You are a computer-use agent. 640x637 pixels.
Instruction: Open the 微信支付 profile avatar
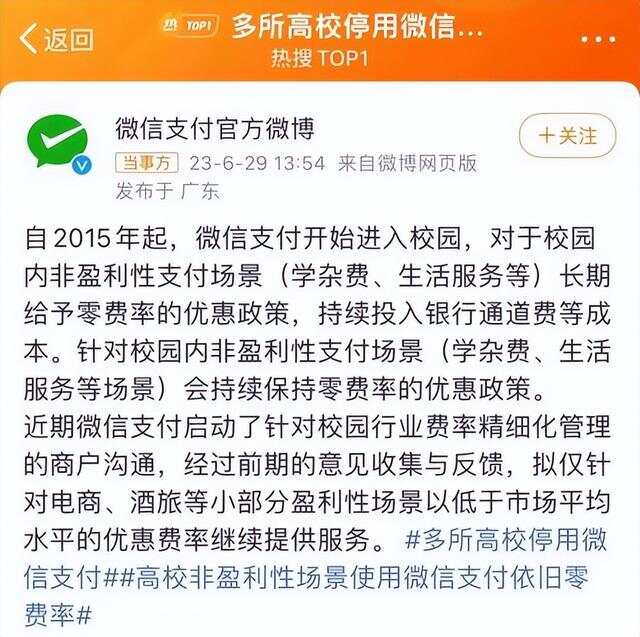(x=58, y=144)
